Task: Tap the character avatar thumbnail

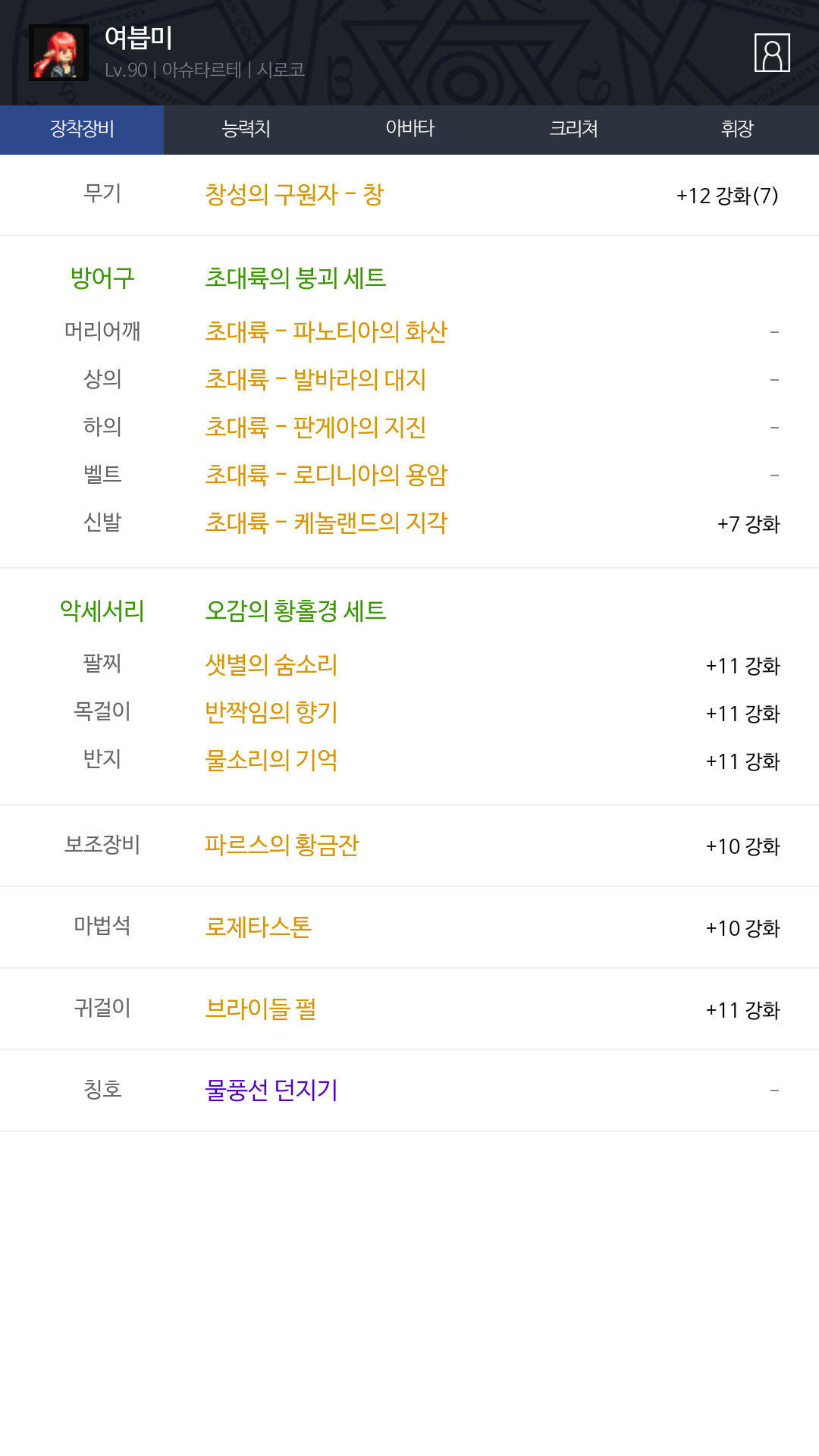Action: coord(58,53)
